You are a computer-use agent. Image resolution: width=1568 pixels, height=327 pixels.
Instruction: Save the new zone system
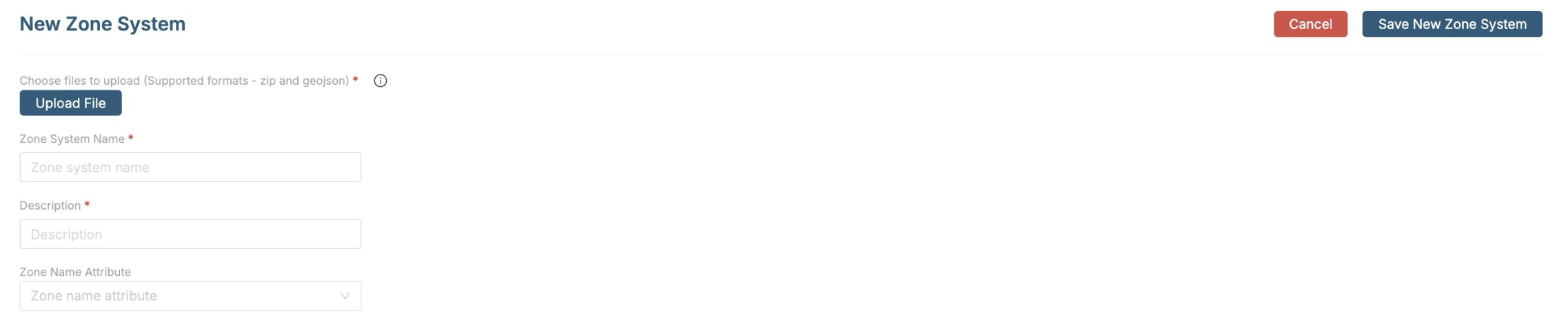tap(1451, 24)
